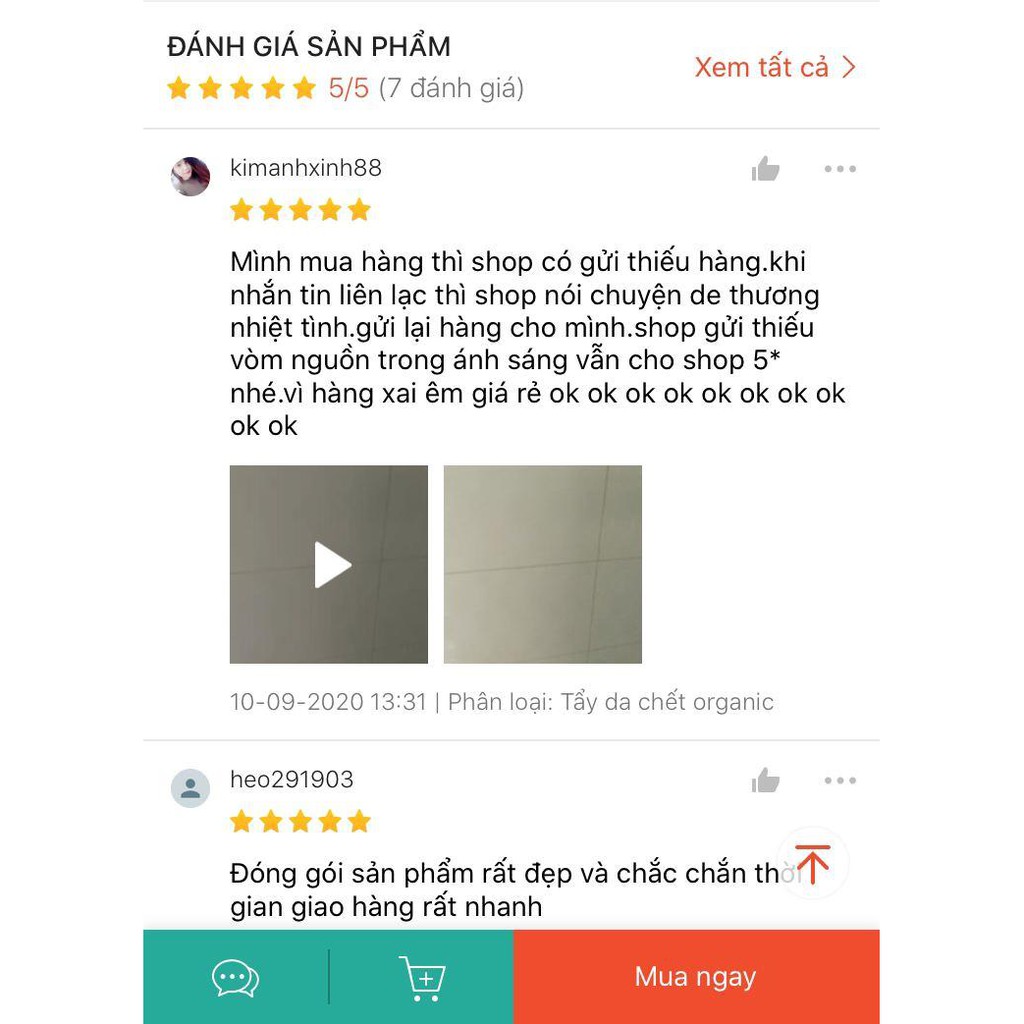Add the product to cart
1024x1024 pixels.
pyautogui.click(x=421, y=977)
